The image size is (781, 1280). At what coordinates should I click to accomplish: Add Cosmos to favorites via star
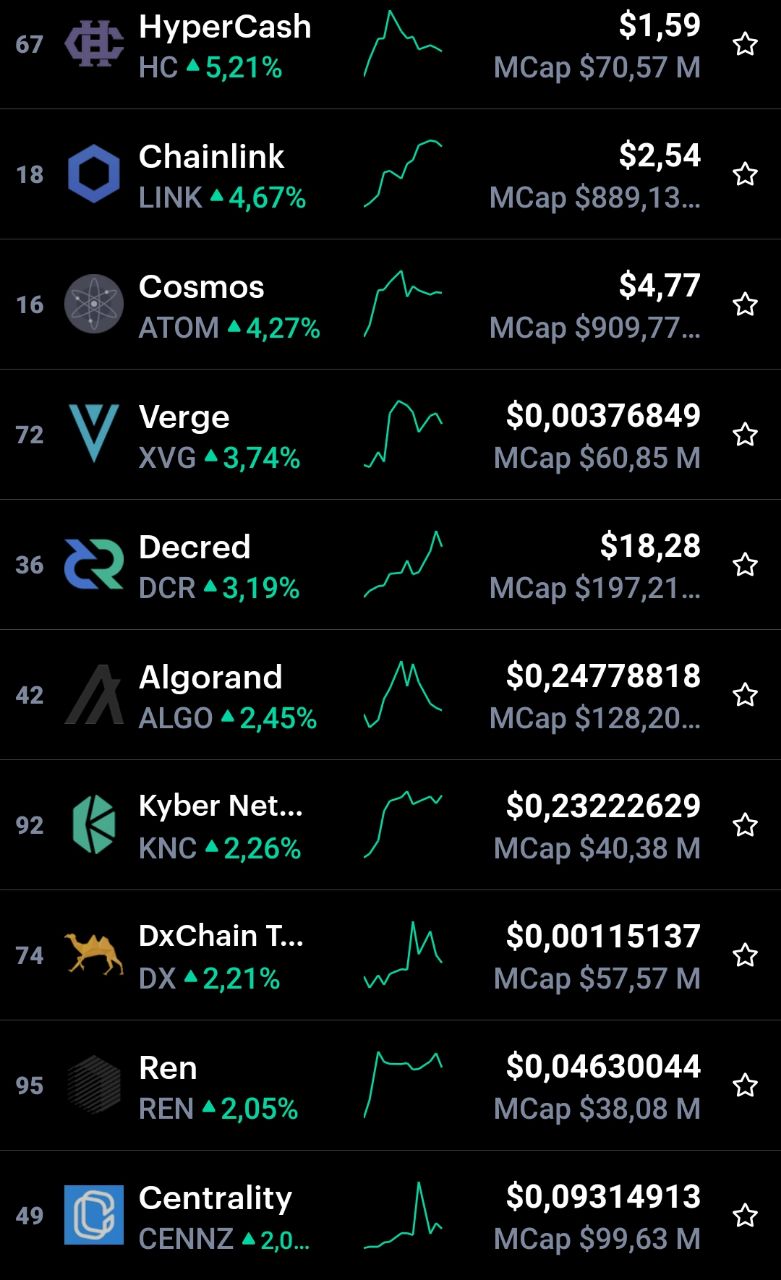745,304
